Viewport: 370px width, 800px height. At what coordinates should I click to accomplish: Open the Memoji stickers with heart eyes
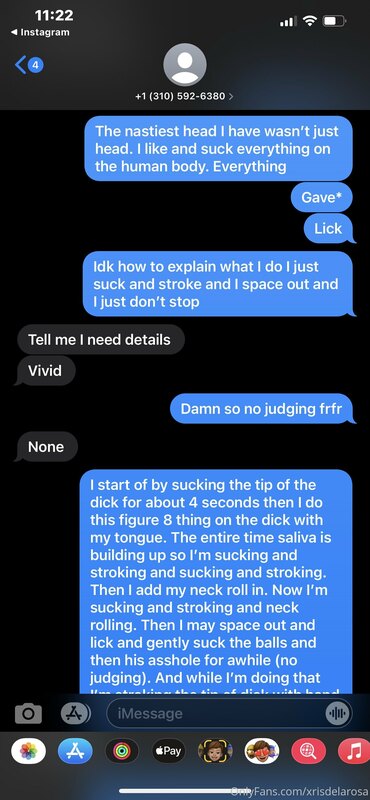pyautogui.click(x=262, y=751)
